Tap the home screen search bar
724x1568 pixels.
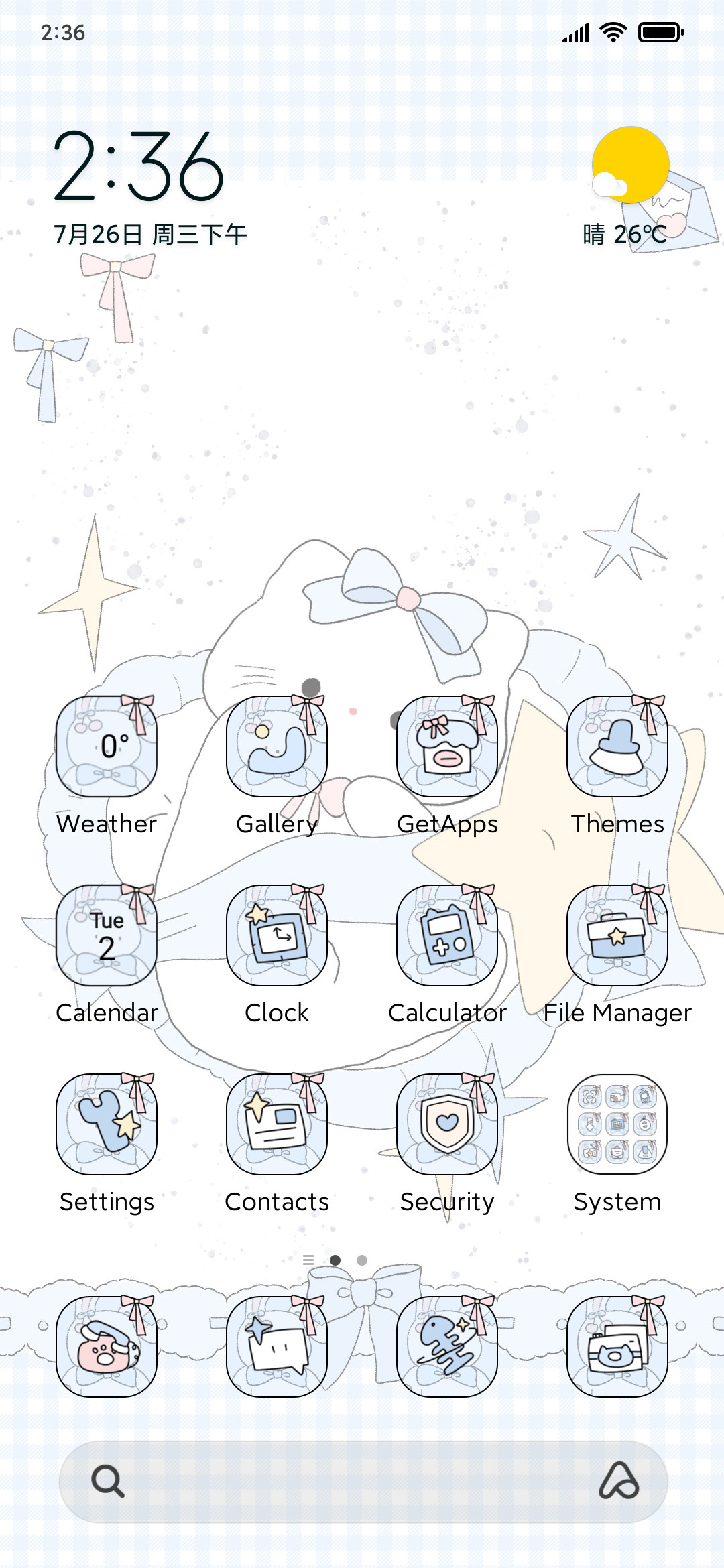pos(363,1482)
